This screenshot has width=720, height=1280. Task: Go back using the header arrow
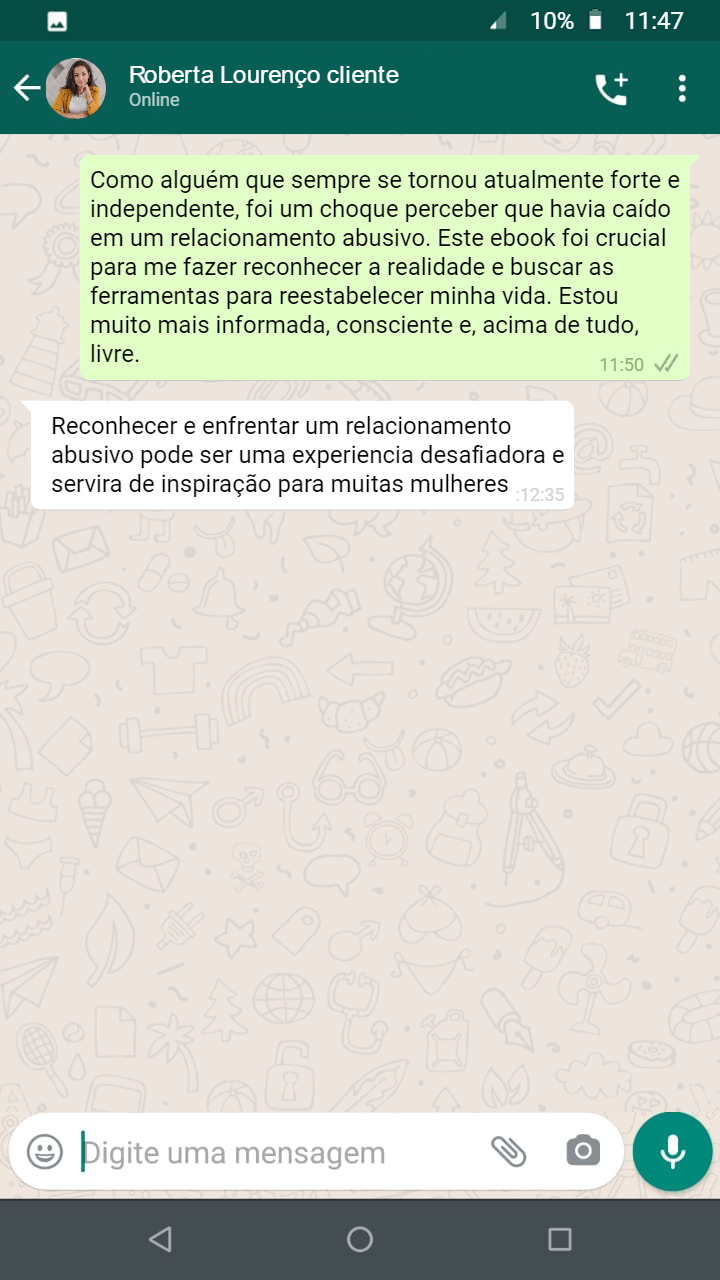tap(26, 88)
